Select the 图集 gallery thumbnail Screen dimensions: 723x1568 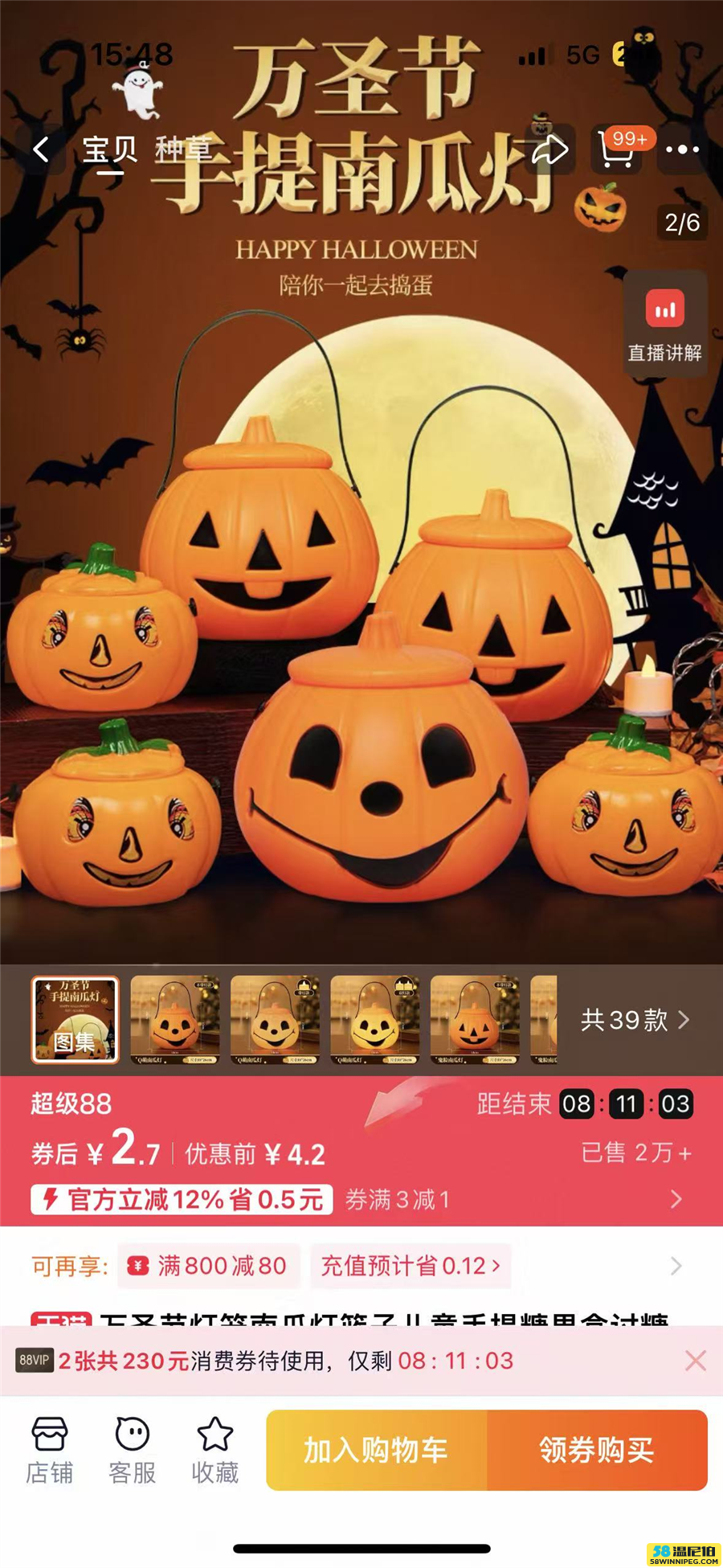76,1020
